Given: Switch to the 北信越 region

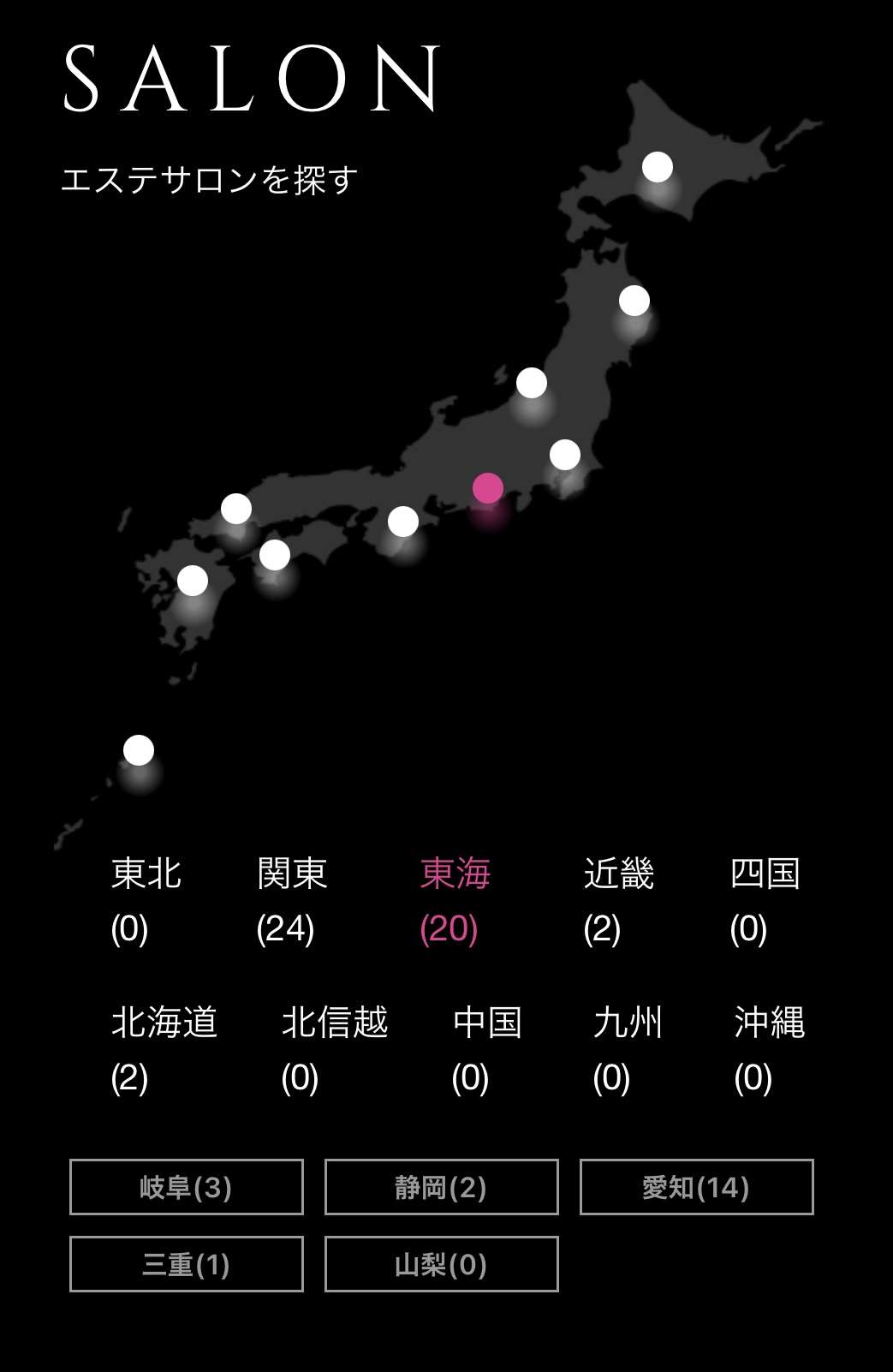Looking at the screenshot, I should (334, 1048).
